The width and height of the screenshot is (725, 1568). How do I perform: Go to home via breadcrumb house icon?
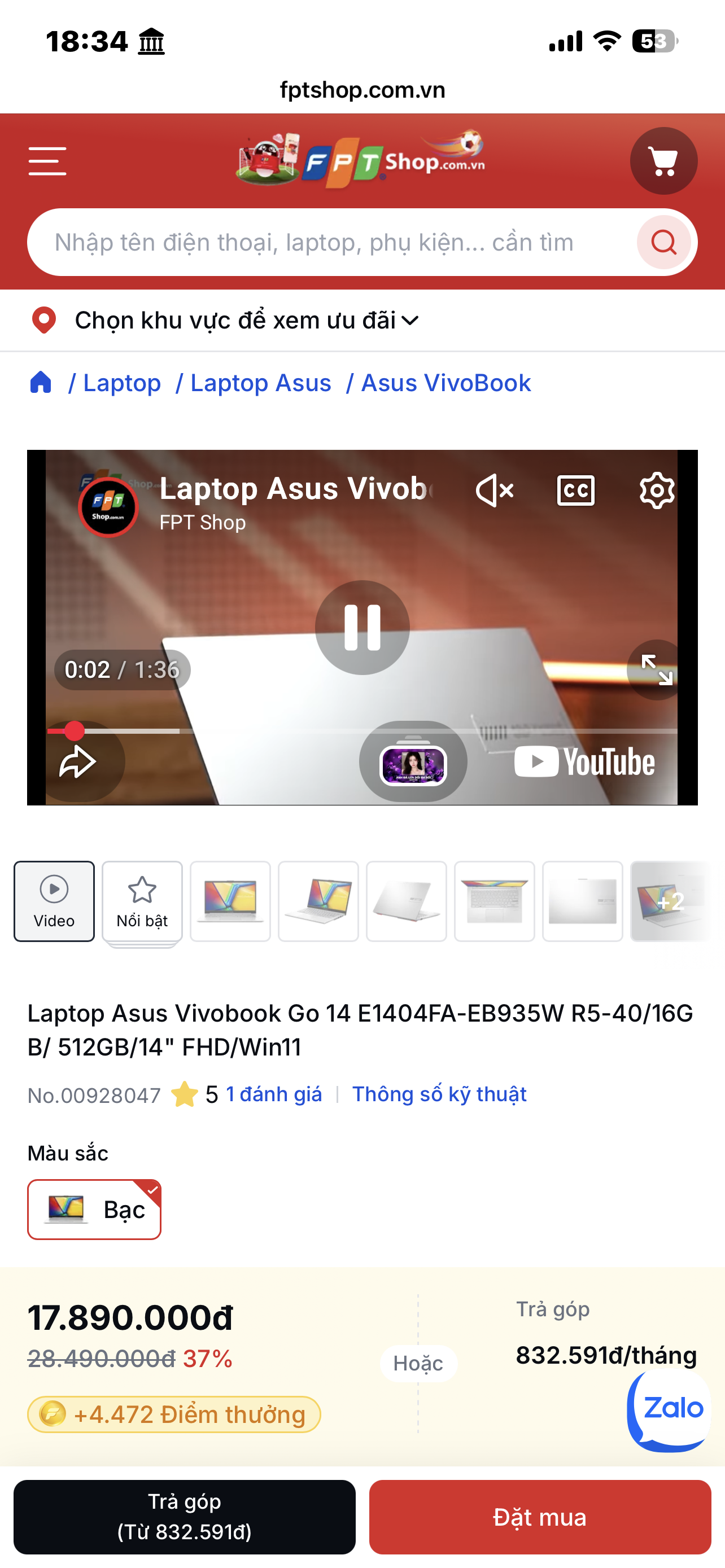coord(41,383)
